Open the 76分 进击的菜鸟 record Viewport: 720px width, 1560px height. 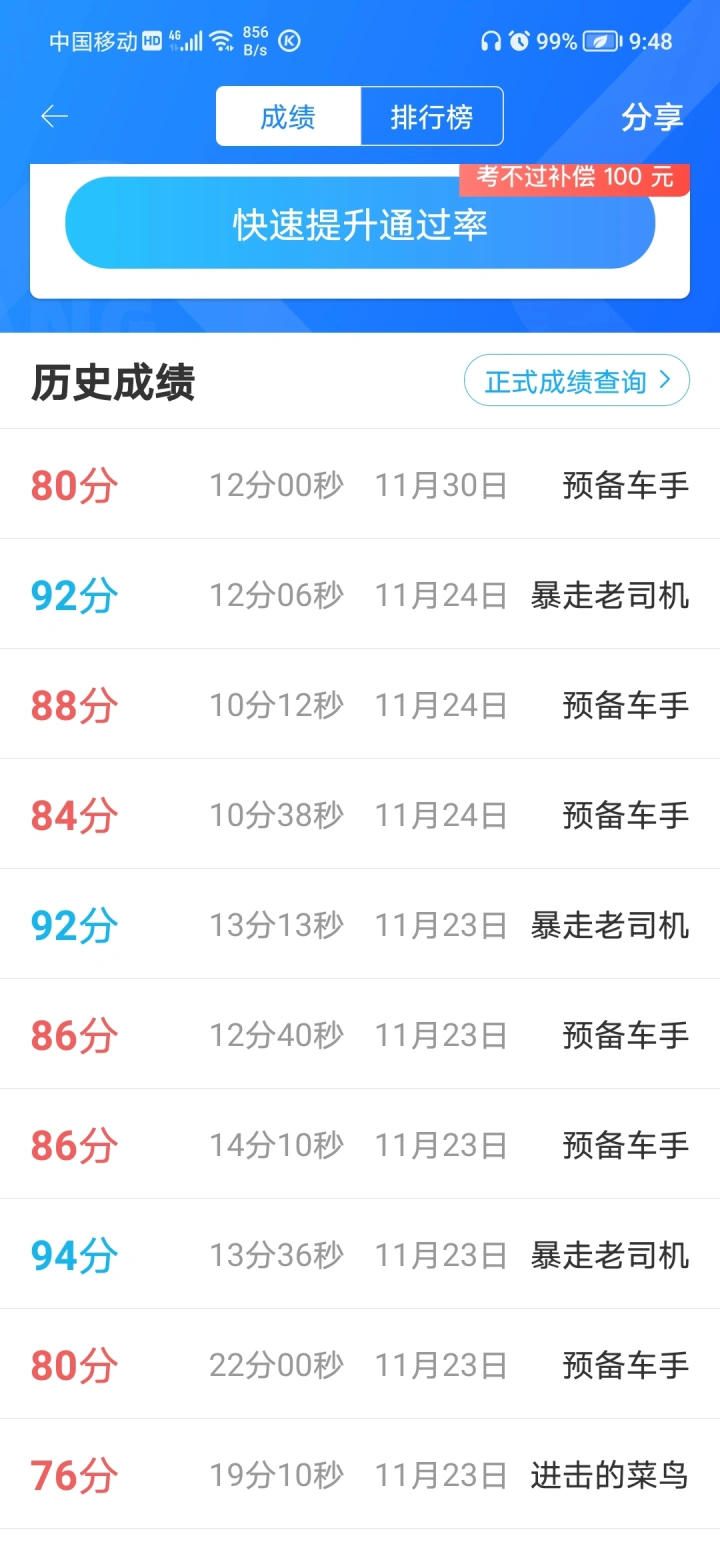pos(360,1474)
